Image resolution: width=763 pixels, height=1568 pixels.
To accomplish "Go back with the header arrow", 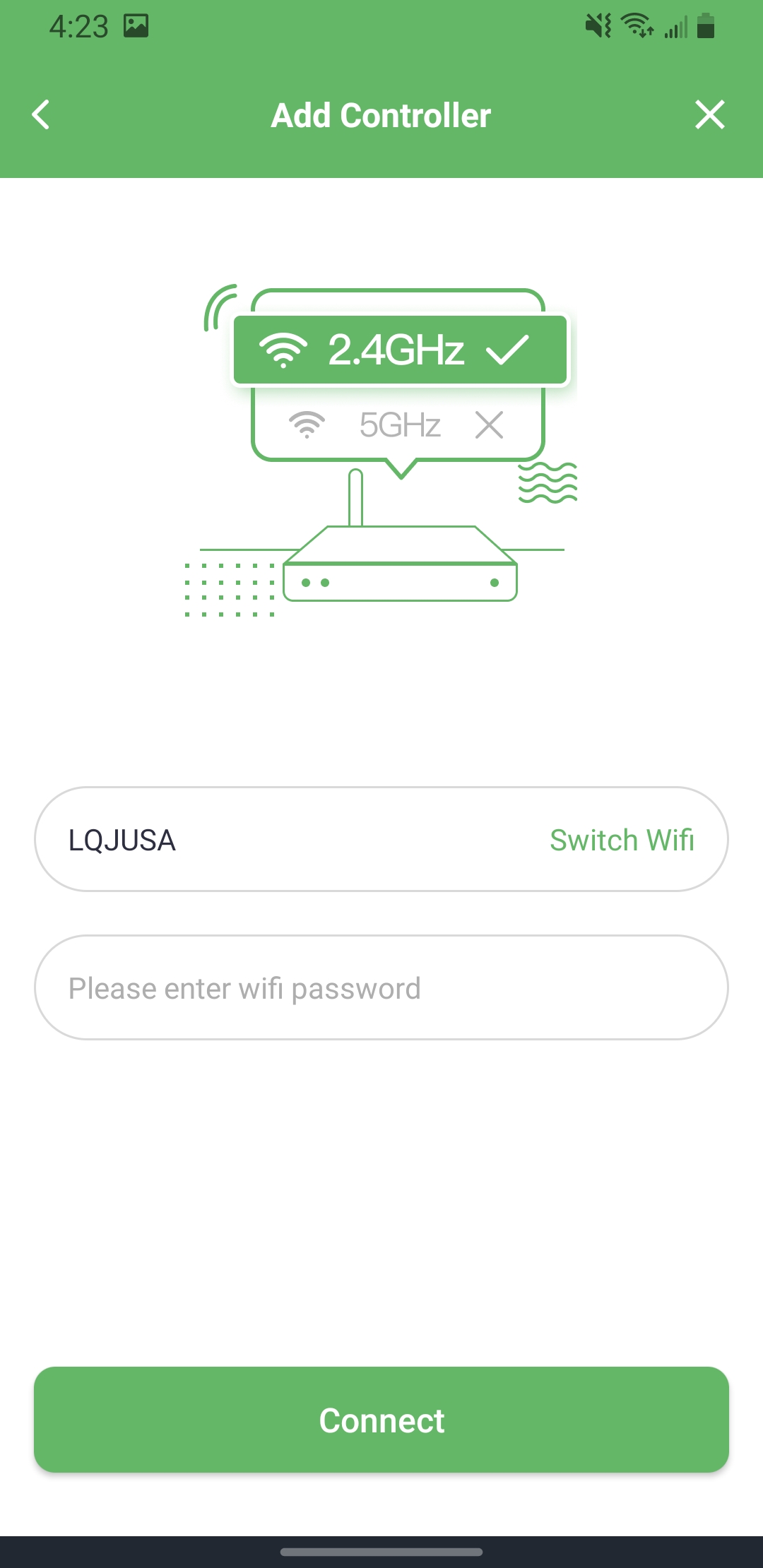I will coord(41,115).
